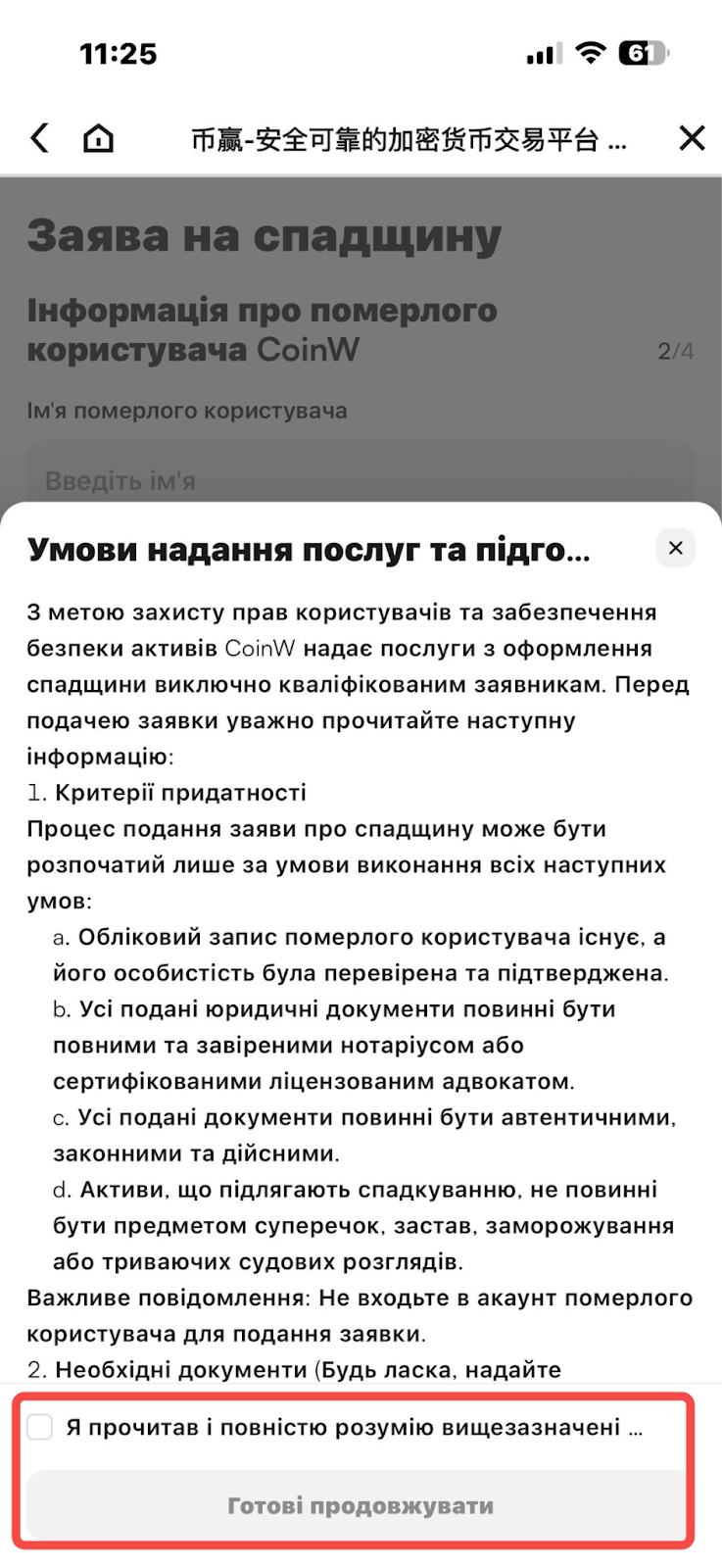Tap the 'Готові продовжувати' button
This screenshot has height=1568, width=722.
[360, 1505]
